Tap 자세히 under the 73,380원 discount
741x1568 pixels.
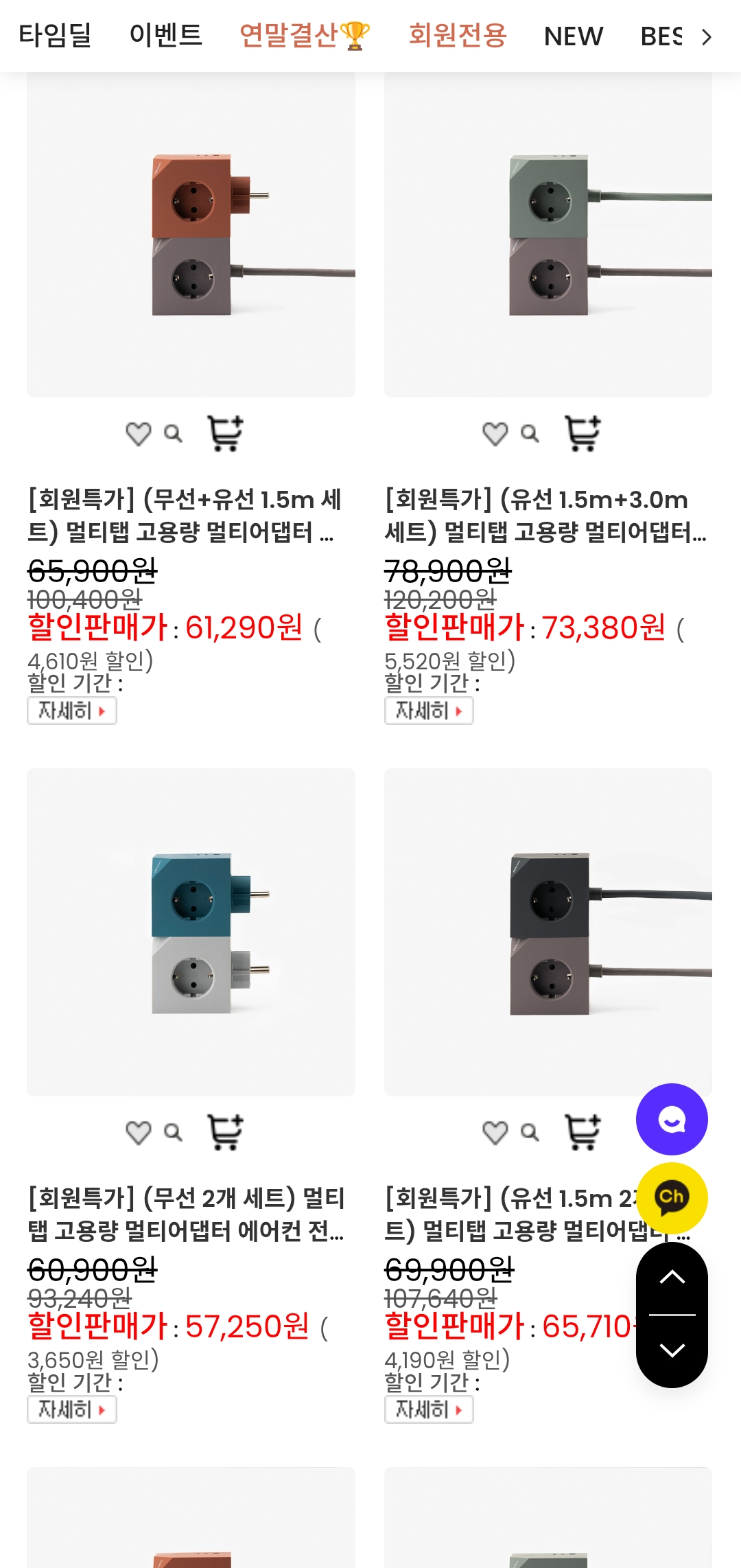click(x=429, y=711)
